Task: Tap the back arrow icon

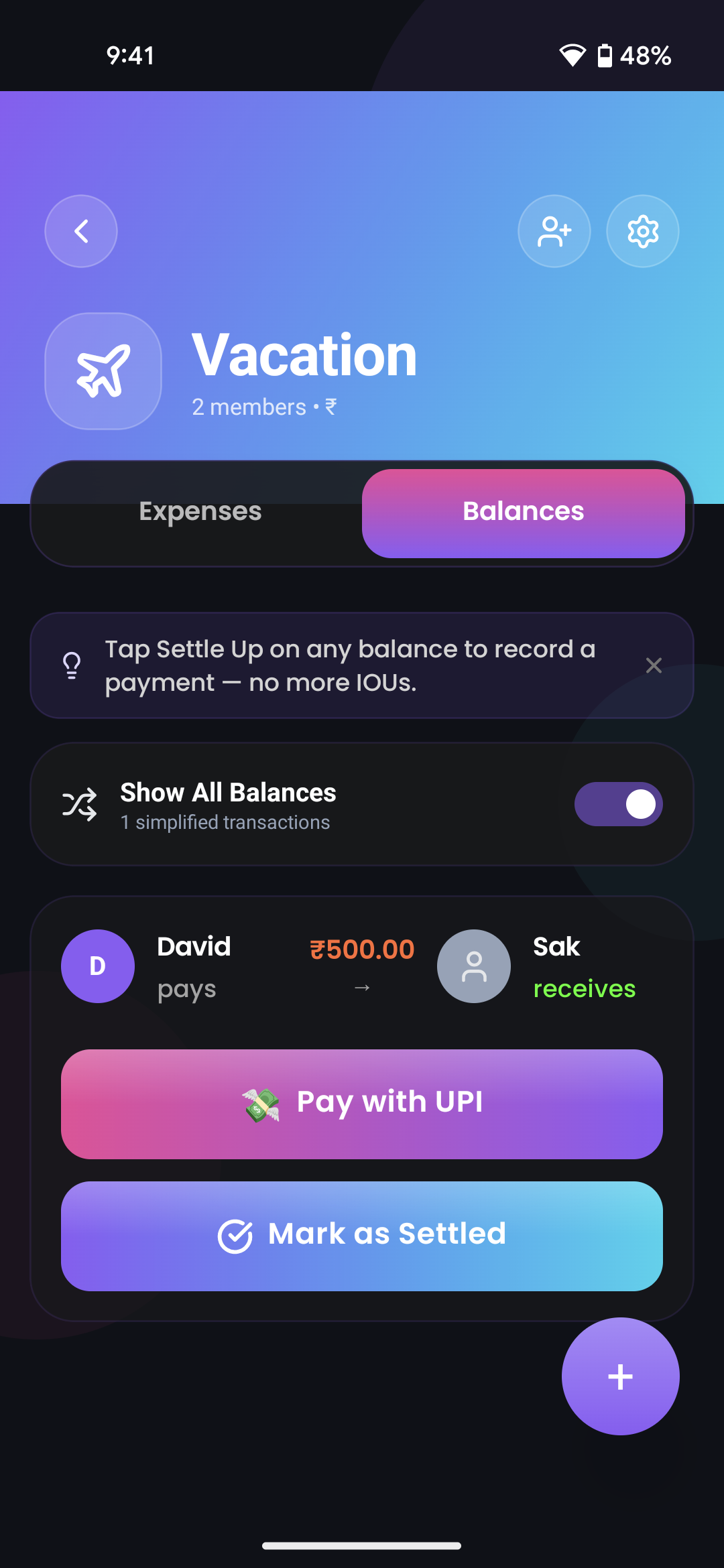Action: [80, 231]
